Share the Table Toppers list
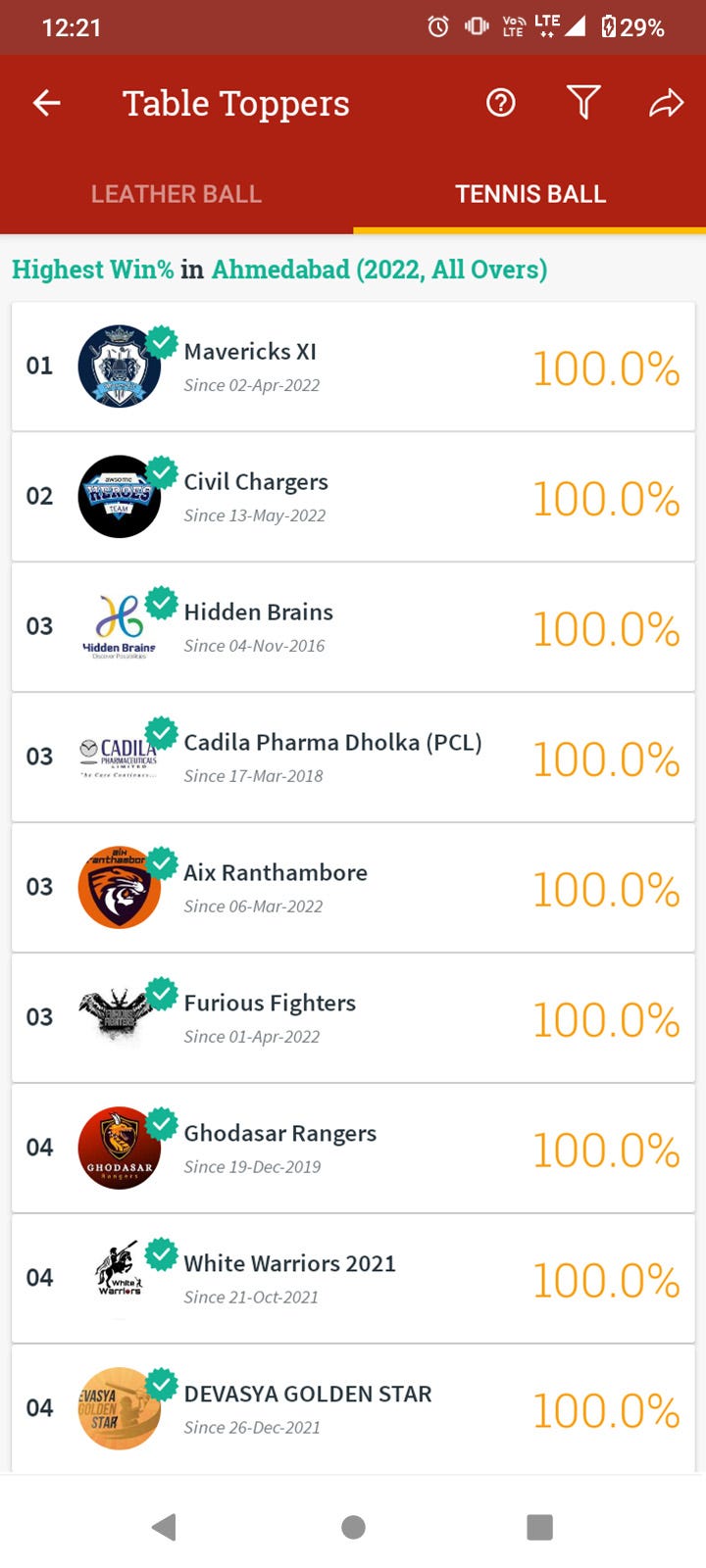The width and height of the screenshot is (706, 1568). 666,103
